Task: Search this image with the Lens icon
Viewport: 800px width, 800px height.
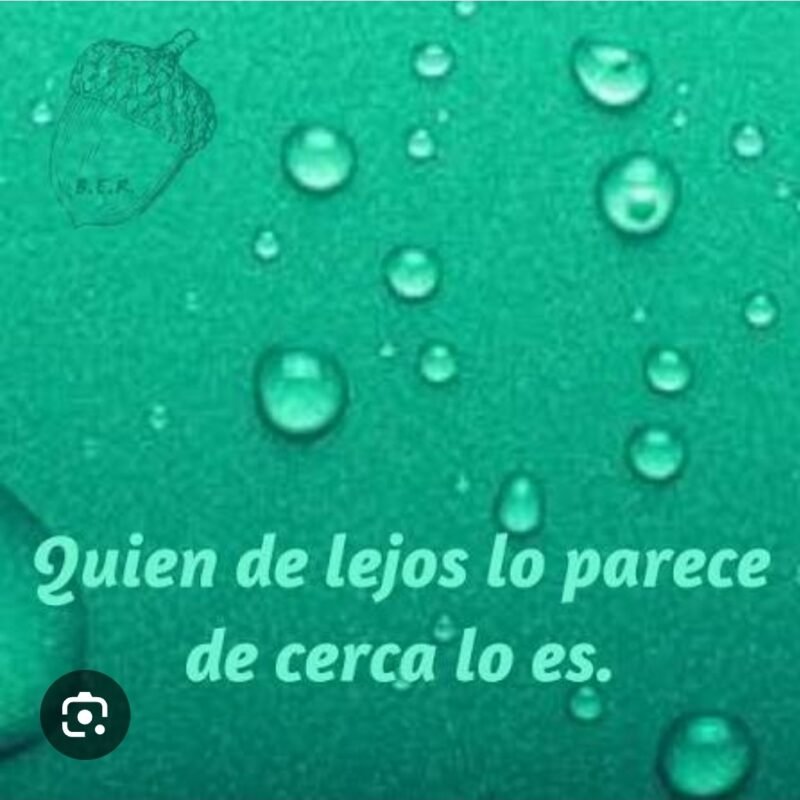Action: click(85, 714)
